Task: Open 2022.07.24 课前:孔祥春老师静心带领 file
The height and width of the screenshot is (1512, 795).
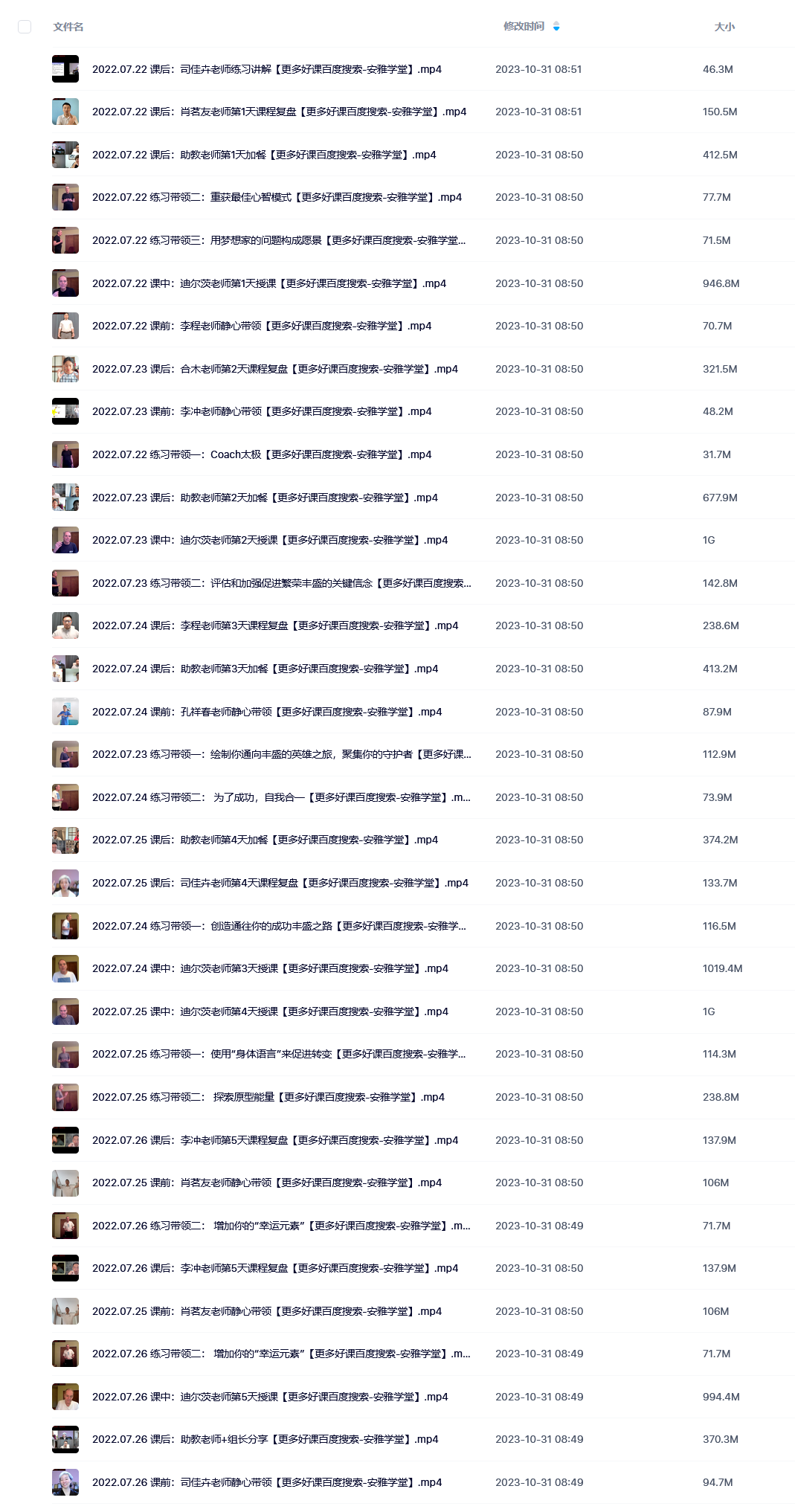Action: (267, 712)
